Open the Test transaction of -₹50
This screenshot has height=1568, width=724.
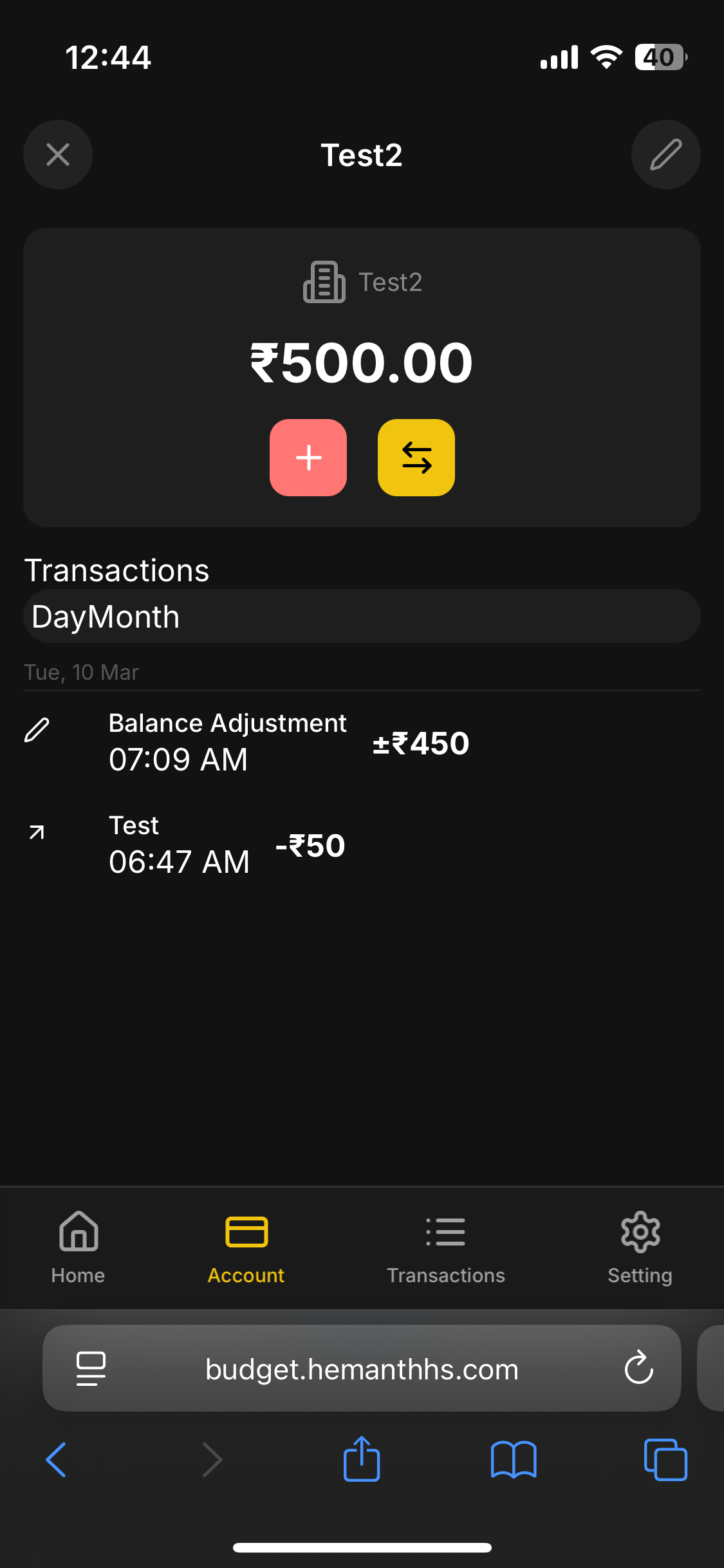(180, 845)
